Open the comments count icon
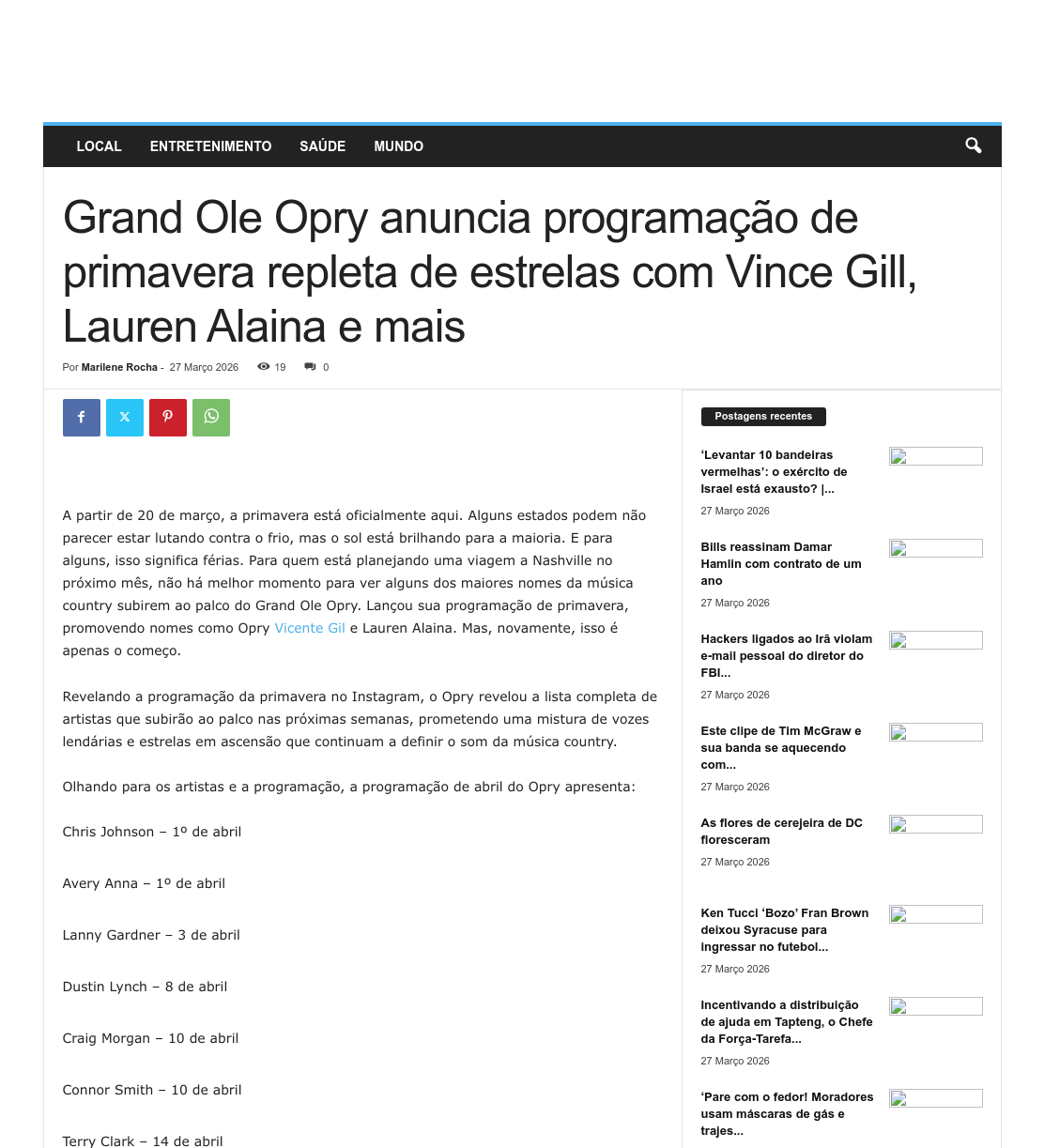1044x1148 pixels. 310,367
